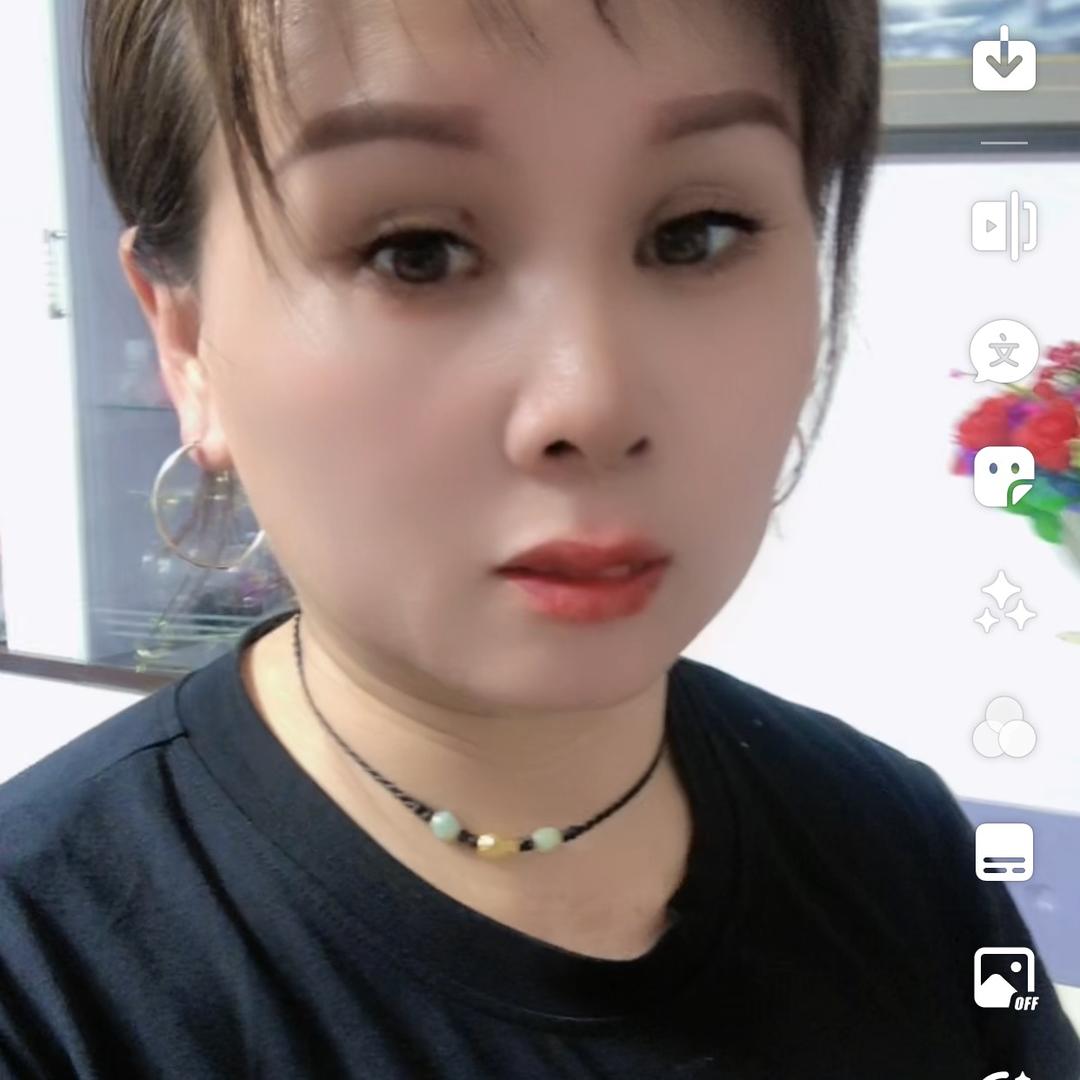Open the video clip trim tool
The image size is (1080, 1080).
(x=1004, y=226)
